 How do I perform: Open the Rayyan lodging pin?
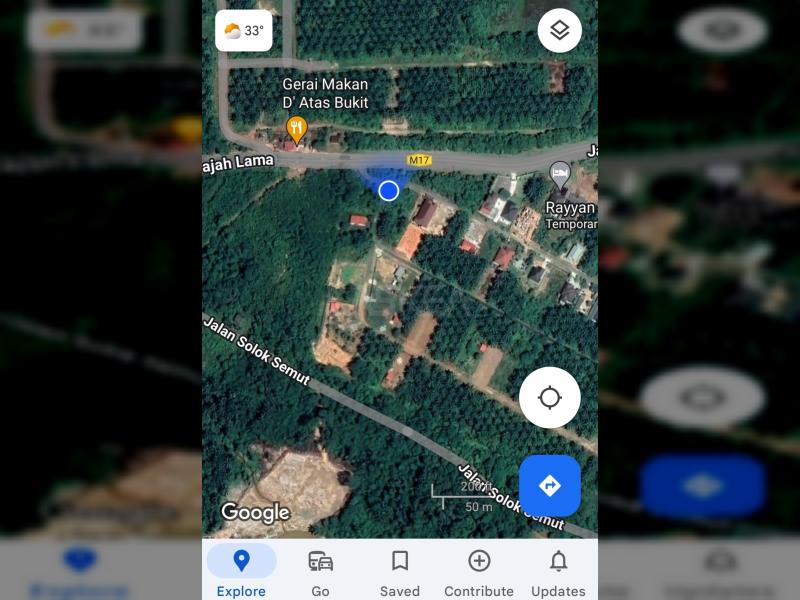pos(560,175)
